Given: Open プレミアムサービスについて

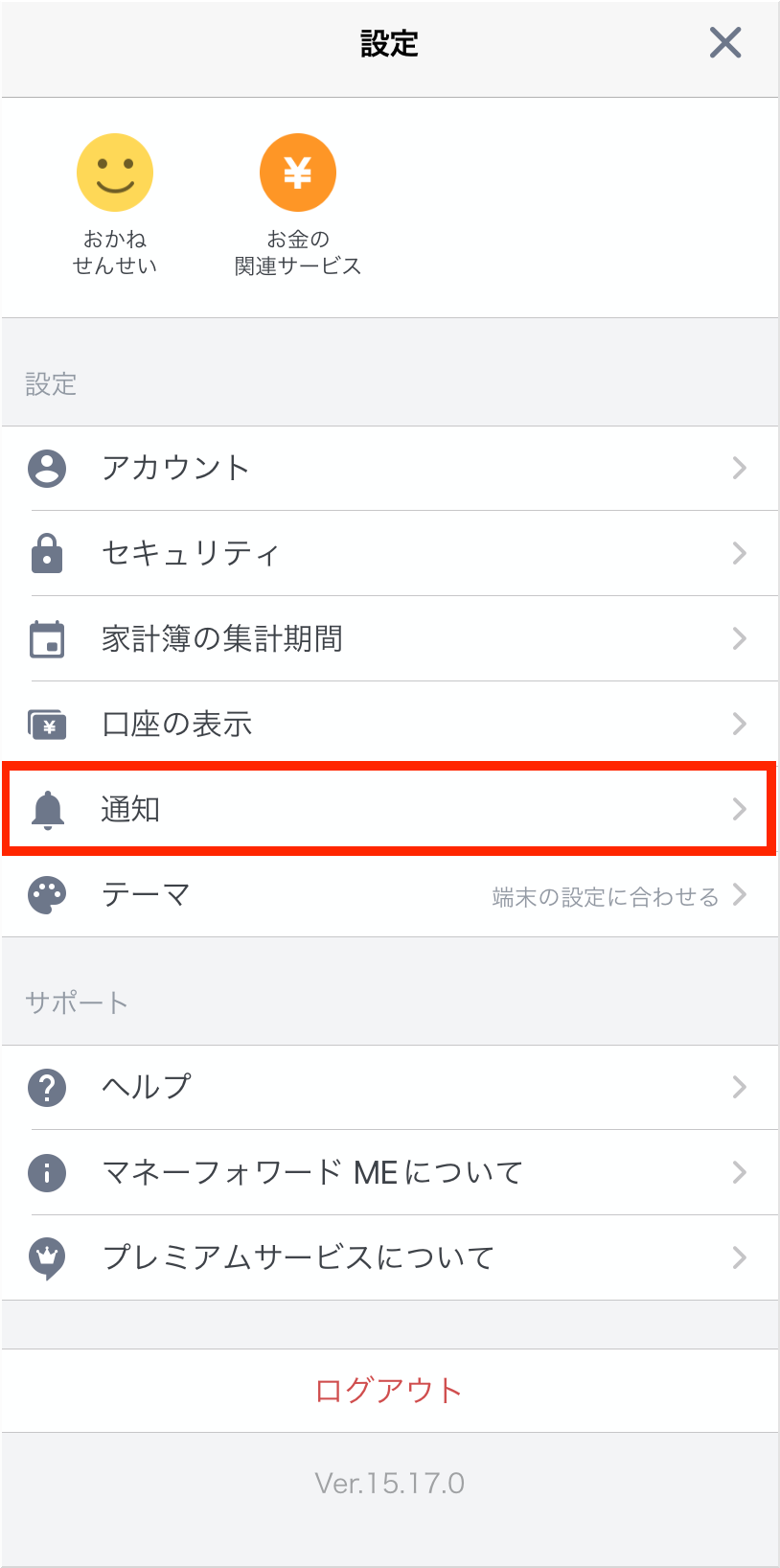Looking at the screenshot, I should tap(390, 1258).
